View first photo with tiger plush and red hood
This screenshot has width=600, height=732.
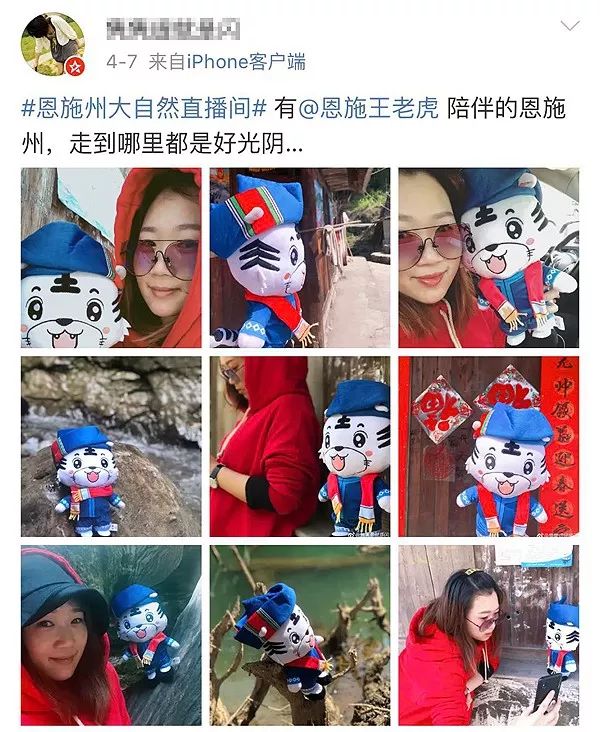coord(110,258)
